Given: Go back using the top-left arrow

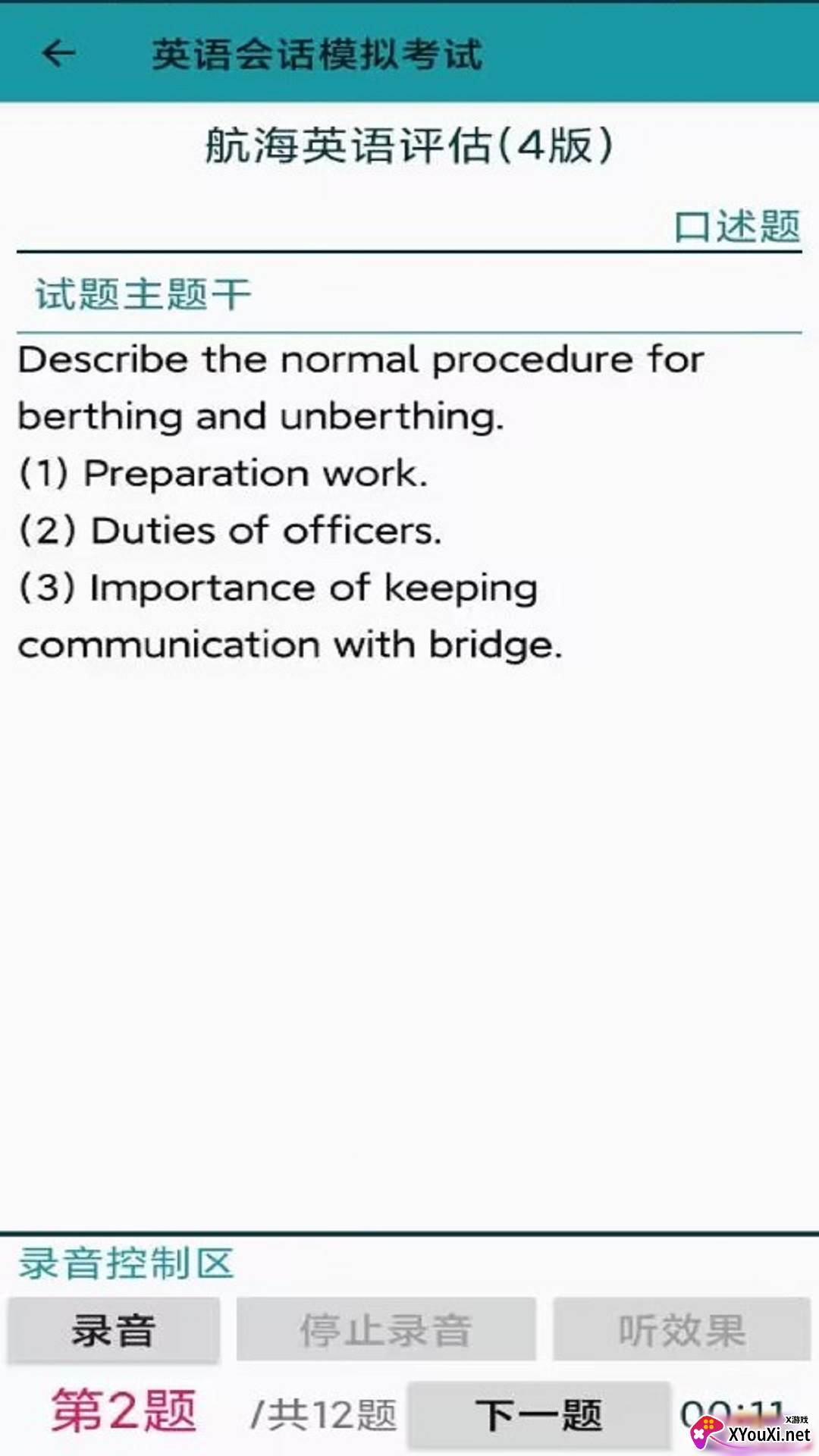Looking at the screenshot, I should click(x=58, y=53).
